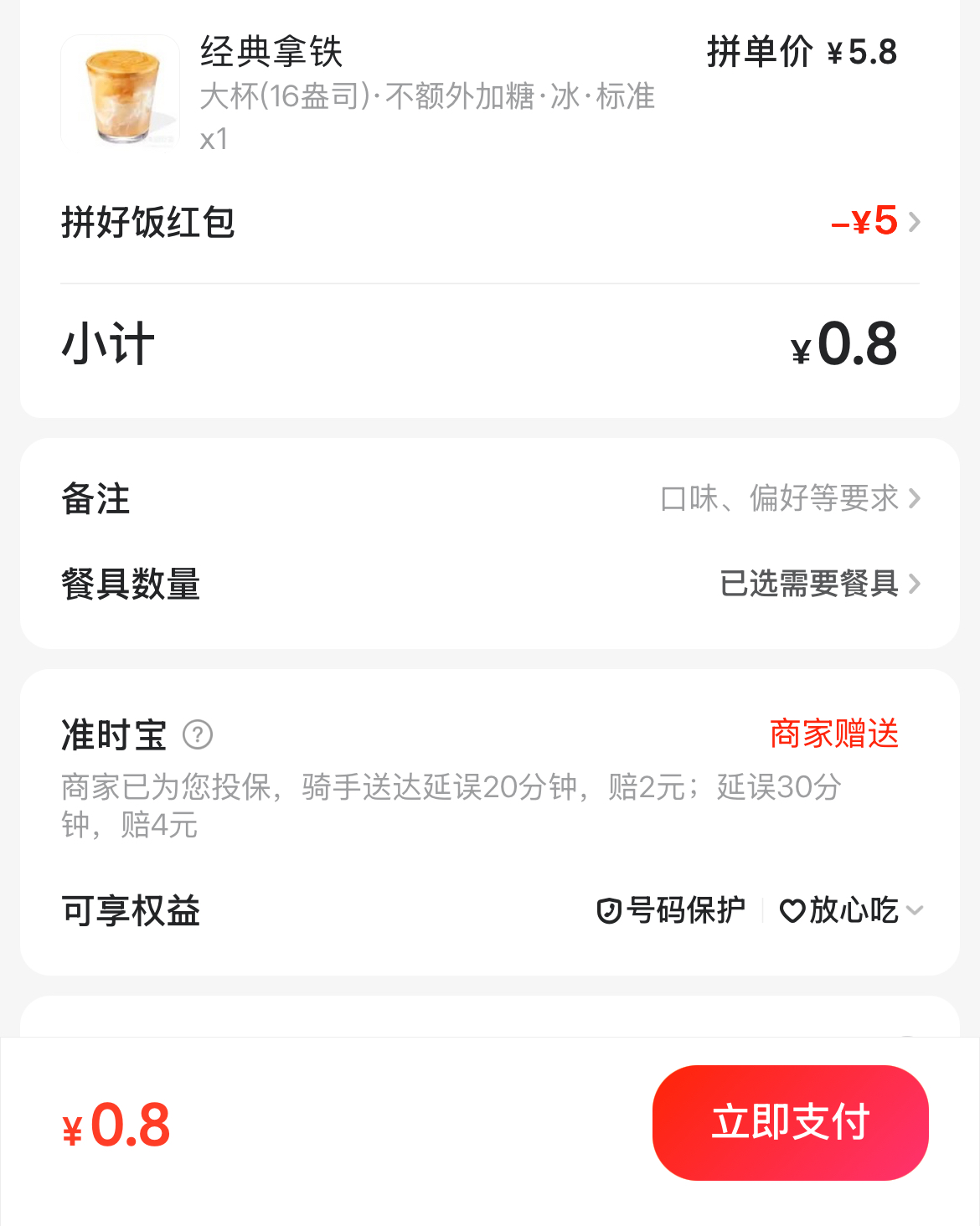
Task: Tap the 准时宝 help question icon
Action: point(198,735)
